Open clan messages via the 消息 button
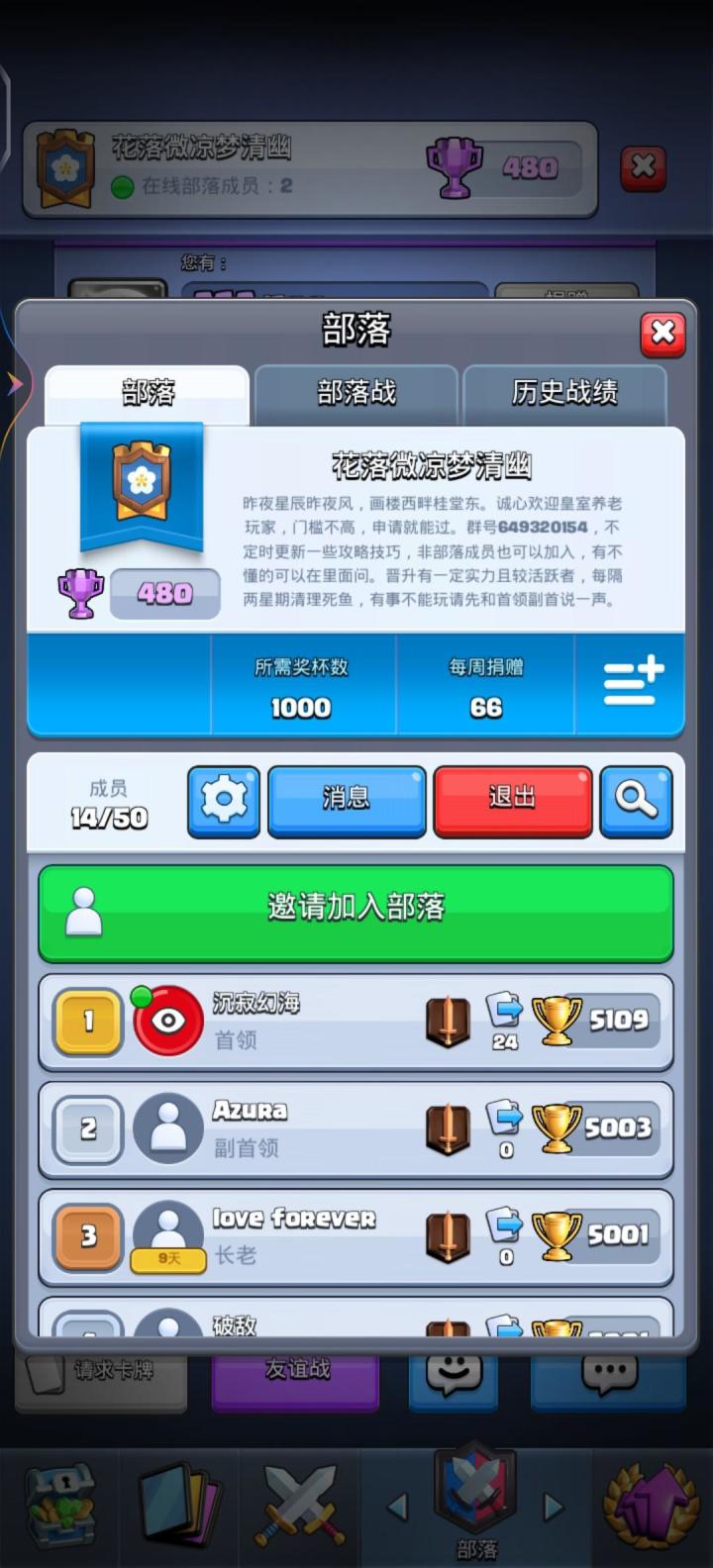Viewport: 713px width, 1568px height. [x=347, y=800]
